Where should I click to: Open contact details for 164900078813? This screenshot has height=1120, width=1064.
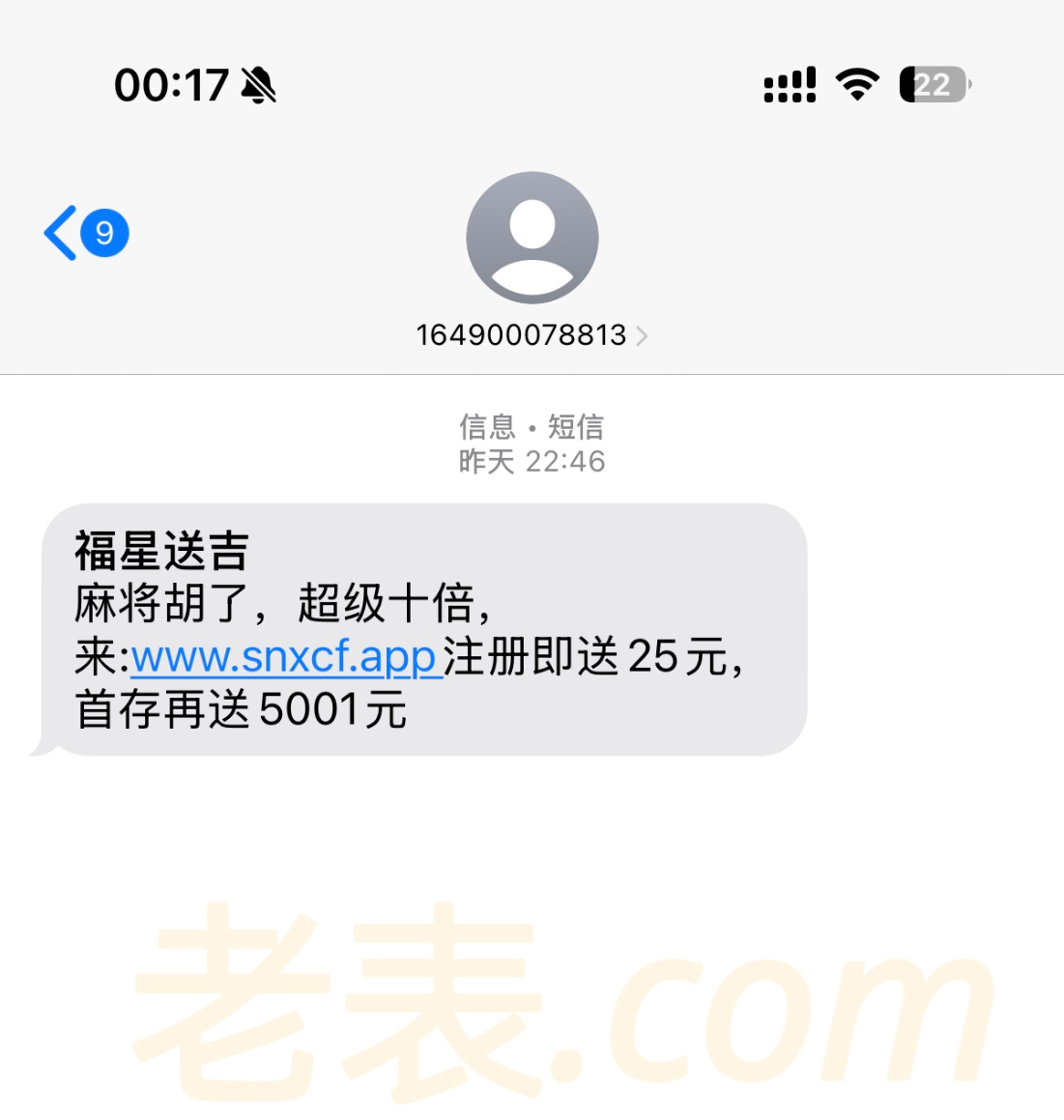click(531, 334)
